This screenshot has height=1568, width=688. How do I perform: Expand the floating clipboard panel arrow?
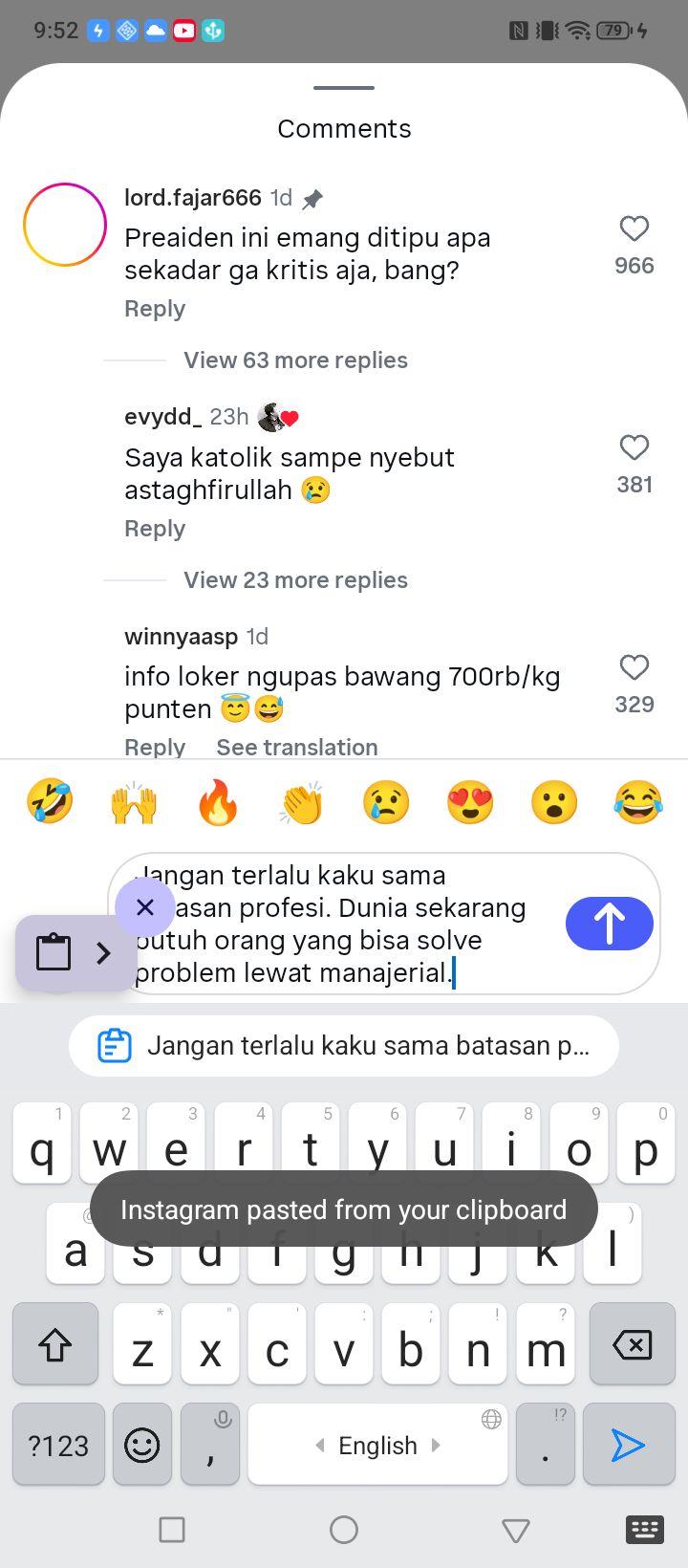tap(103, 952)
